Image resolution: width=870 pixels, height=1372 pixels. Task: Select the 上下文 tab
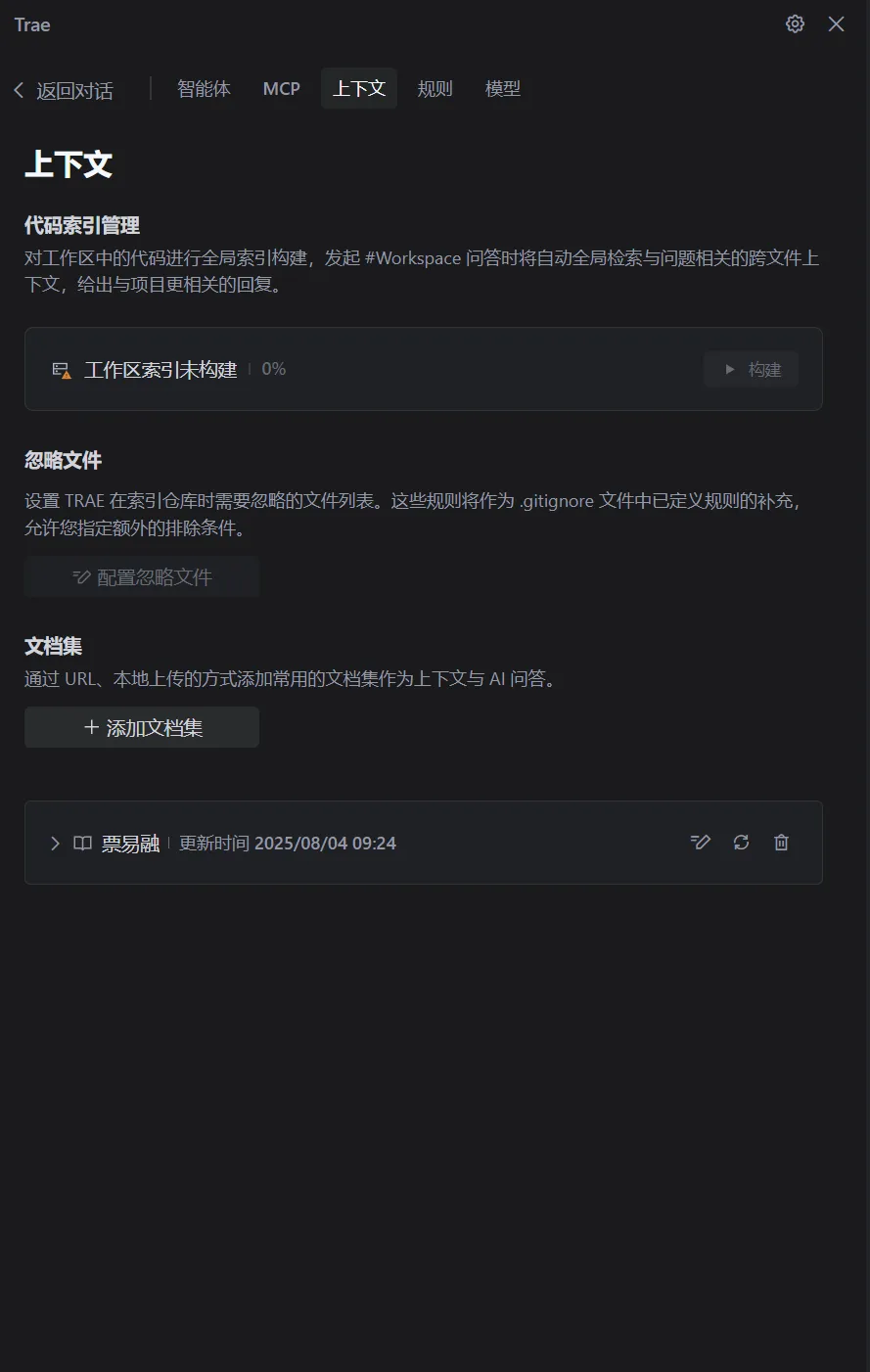[x=359, y=89]
